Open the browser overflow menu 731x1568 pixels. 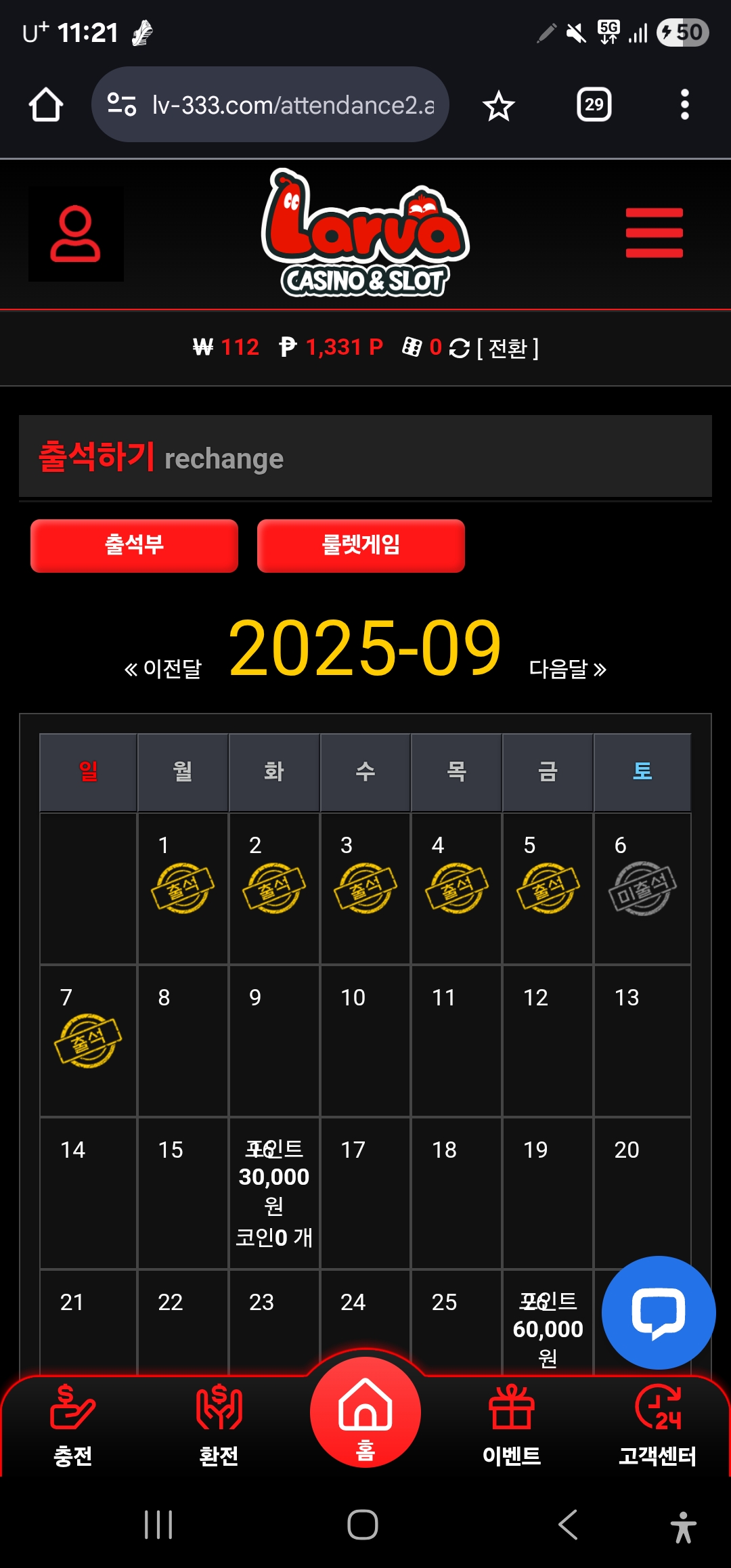(x=684, y=105)
